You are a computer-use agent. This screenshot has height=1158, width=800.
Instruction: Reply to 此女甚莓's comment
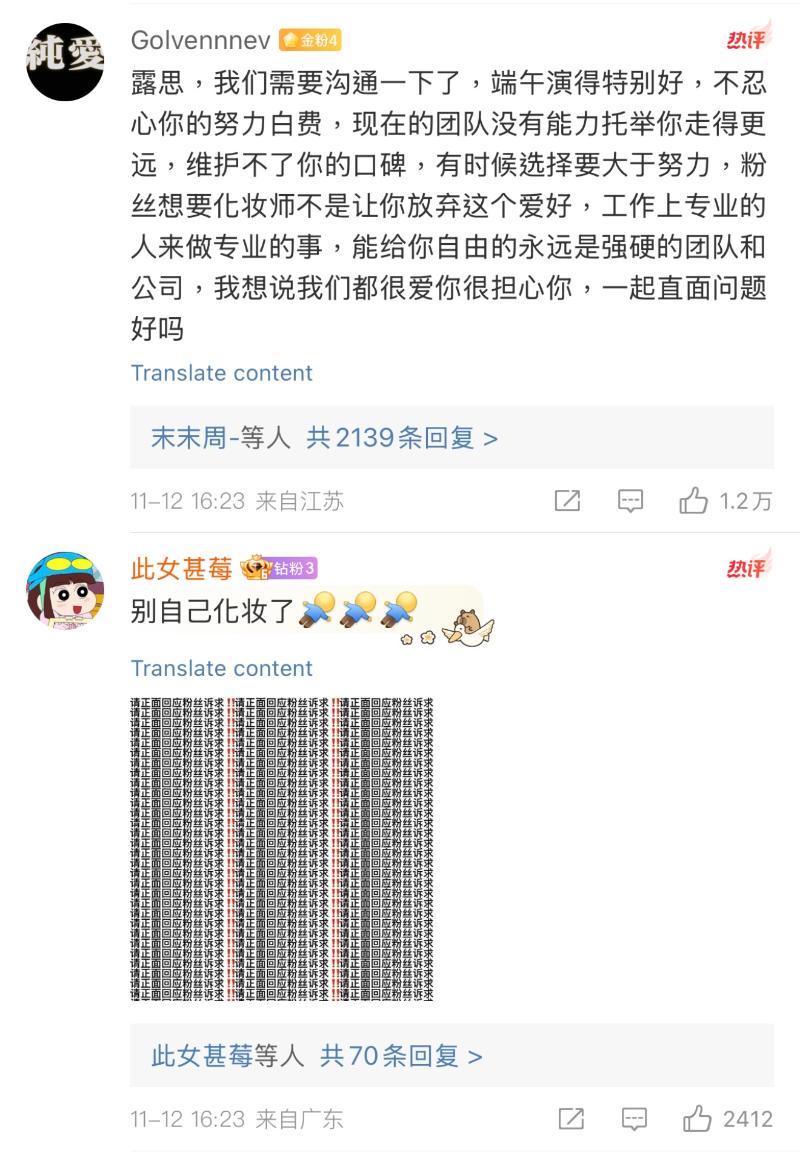[634, 1119]
